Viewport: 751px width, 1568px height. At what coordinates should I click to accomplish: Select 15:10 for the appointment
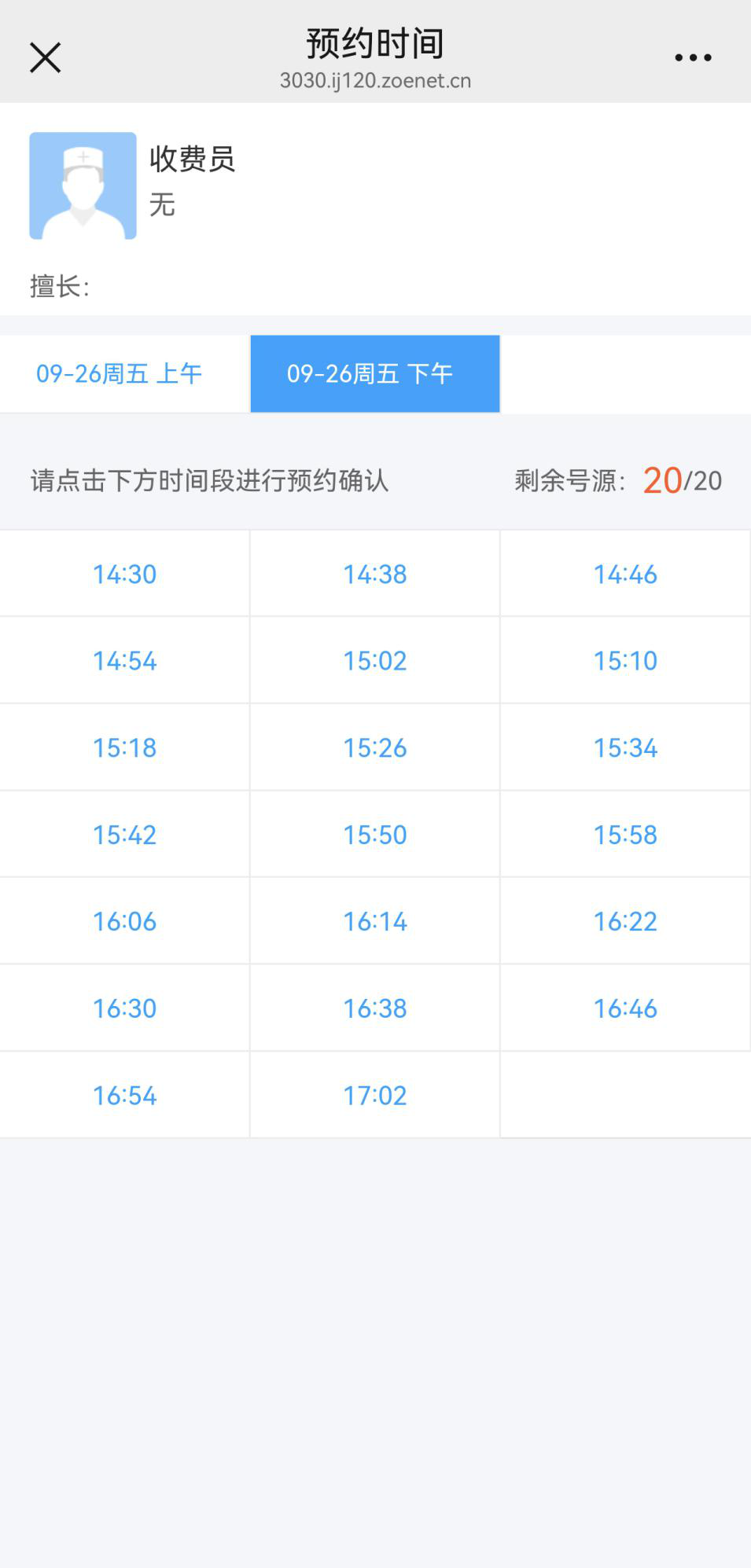(x=624, y=661)
